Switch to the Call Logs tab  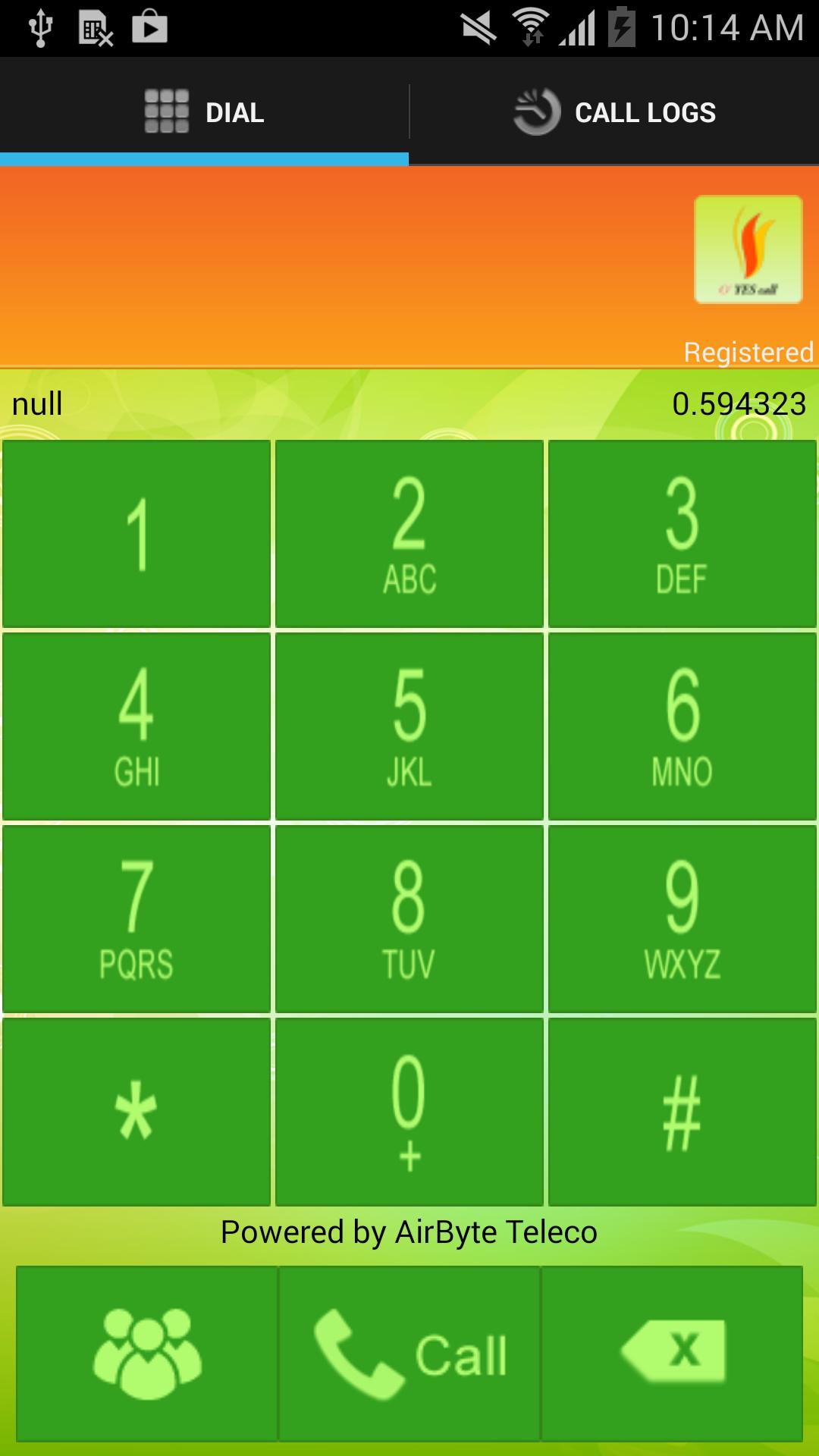tap(614, 112)
